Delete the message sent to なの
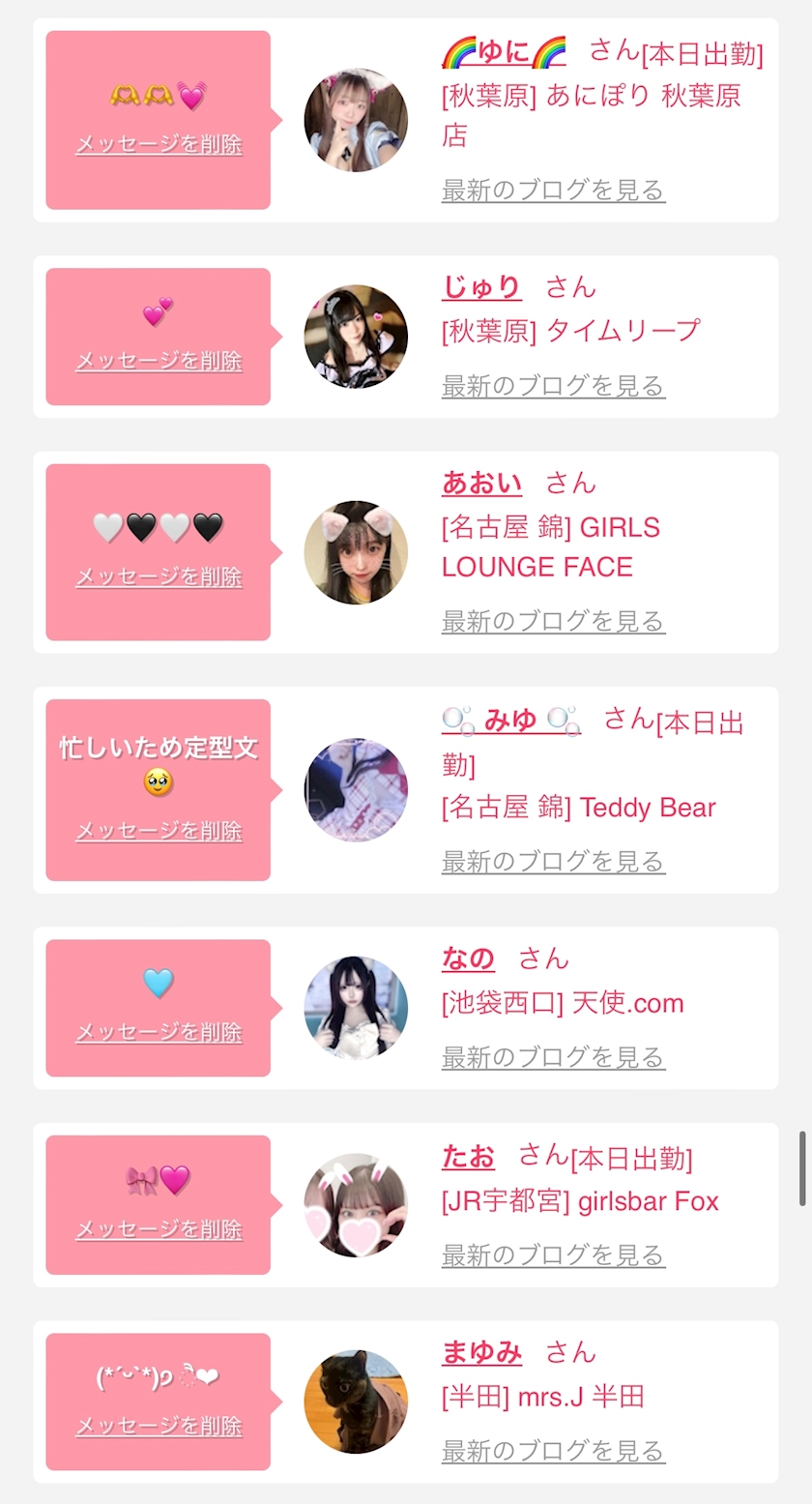Viewport: 812px width, 1504px height. 159,1032
